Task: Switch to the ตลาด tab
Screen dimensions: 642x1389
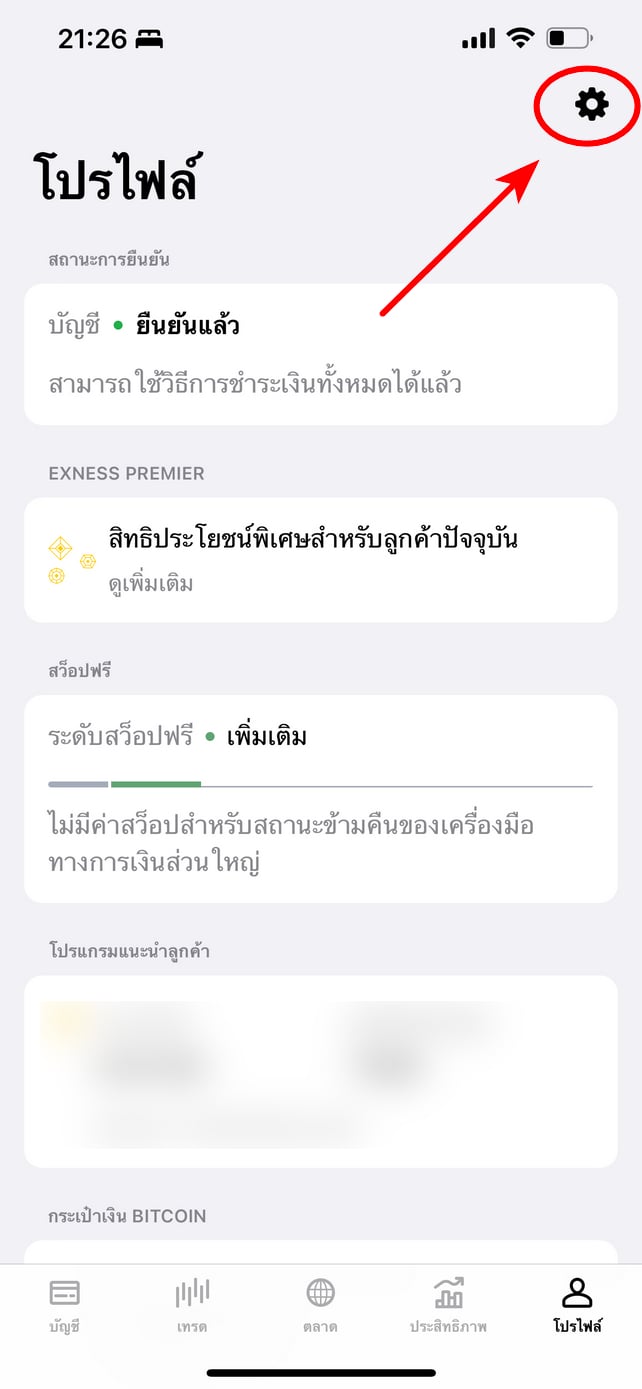Action: [320, 1307]
